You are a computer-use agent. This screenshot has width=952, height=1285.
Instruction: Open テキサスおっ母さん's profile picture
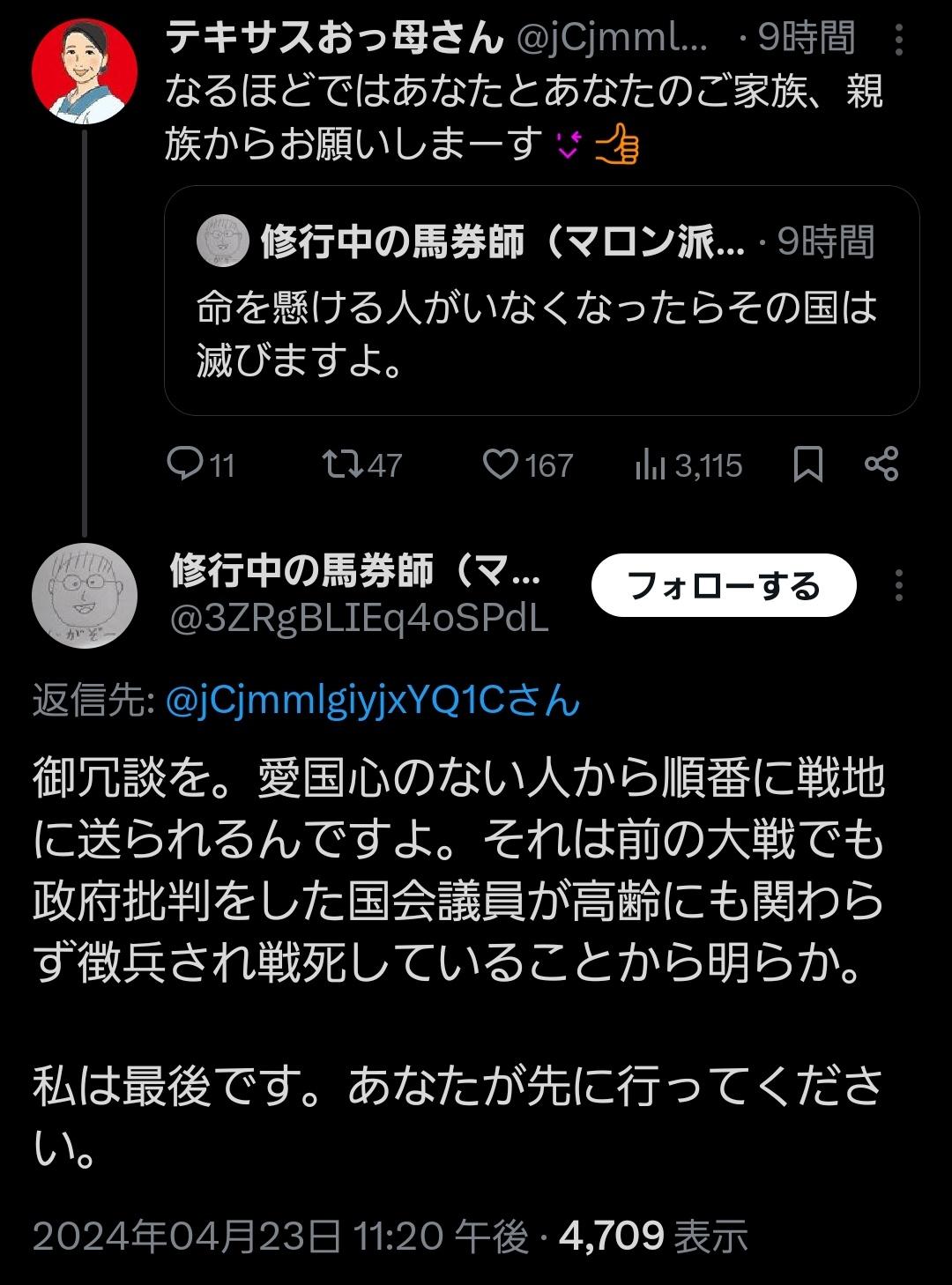[x=85, y=67]
